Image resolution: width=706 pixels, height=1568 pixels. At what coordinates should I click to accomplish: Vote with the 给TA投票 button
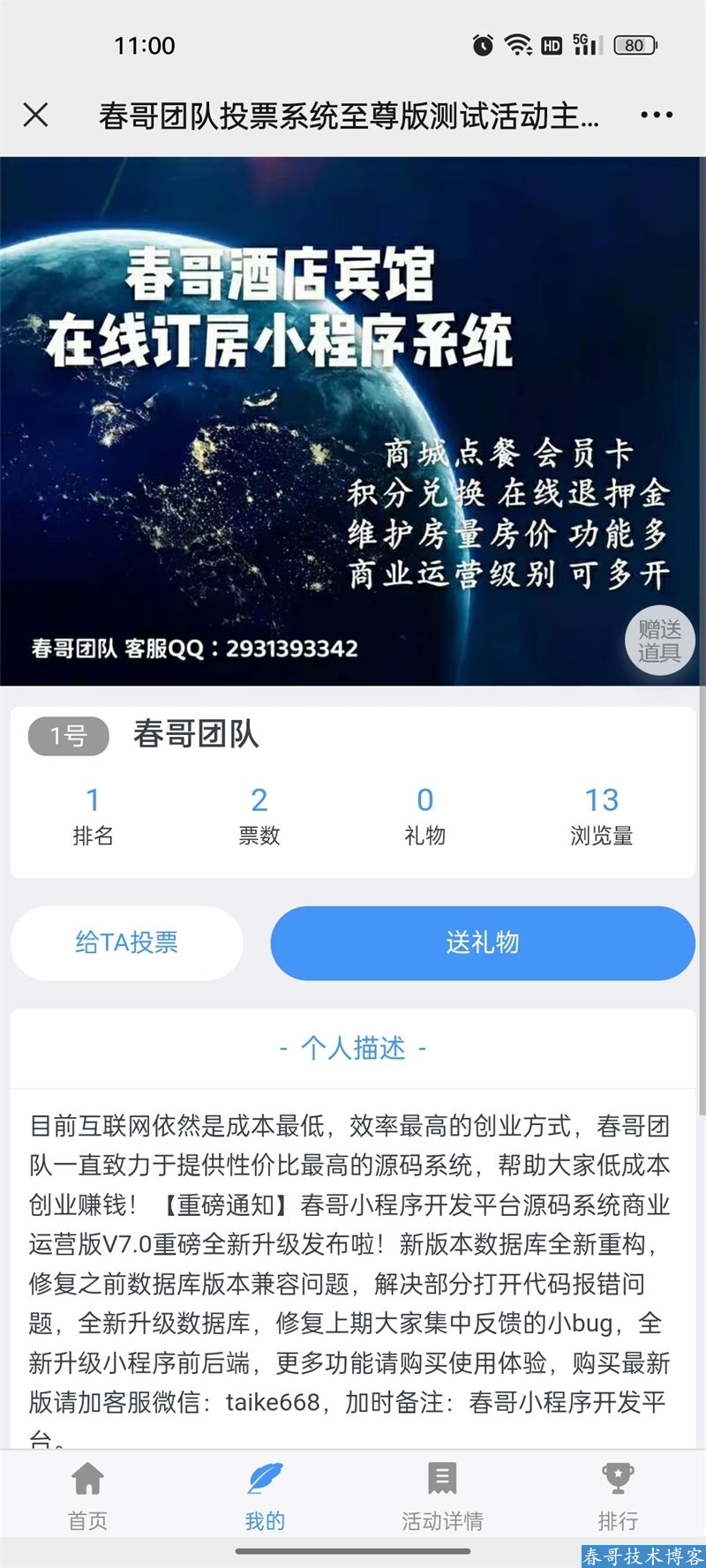pyautogui.click(x=126, y=942)
